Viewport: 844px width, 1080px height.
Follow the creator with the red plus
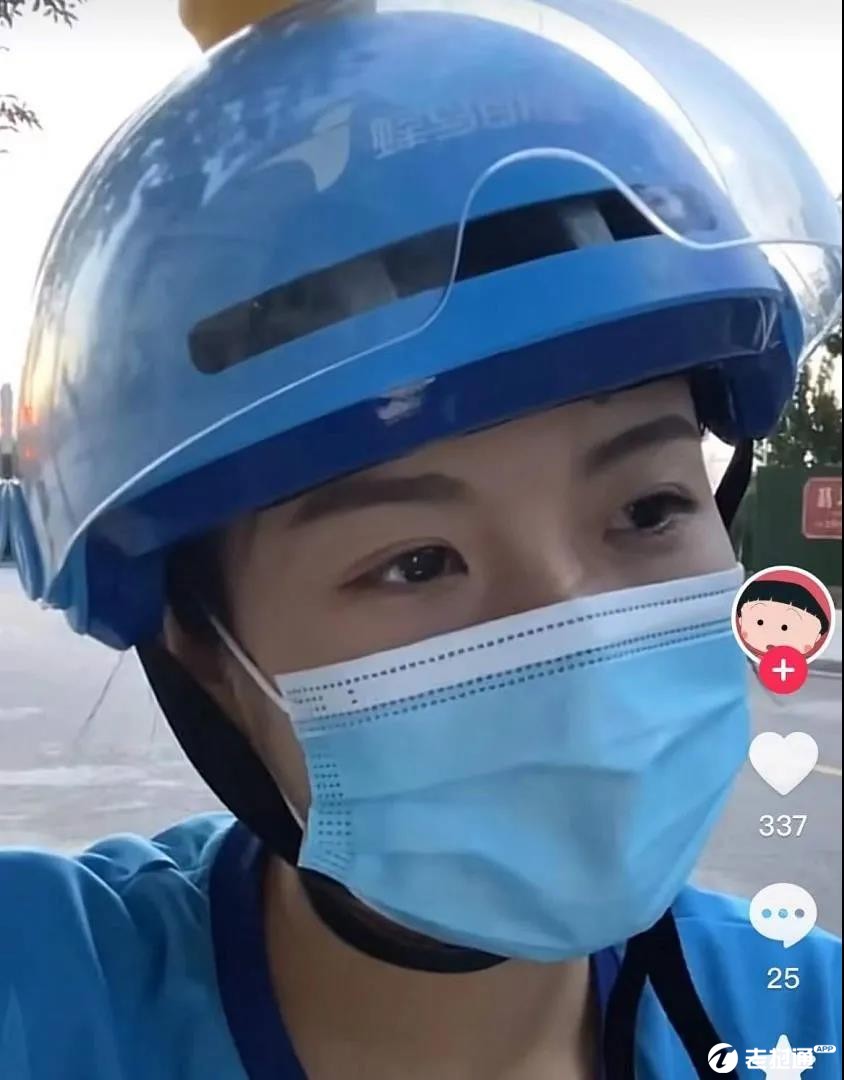pyautogui.click(x=783, y=670)
